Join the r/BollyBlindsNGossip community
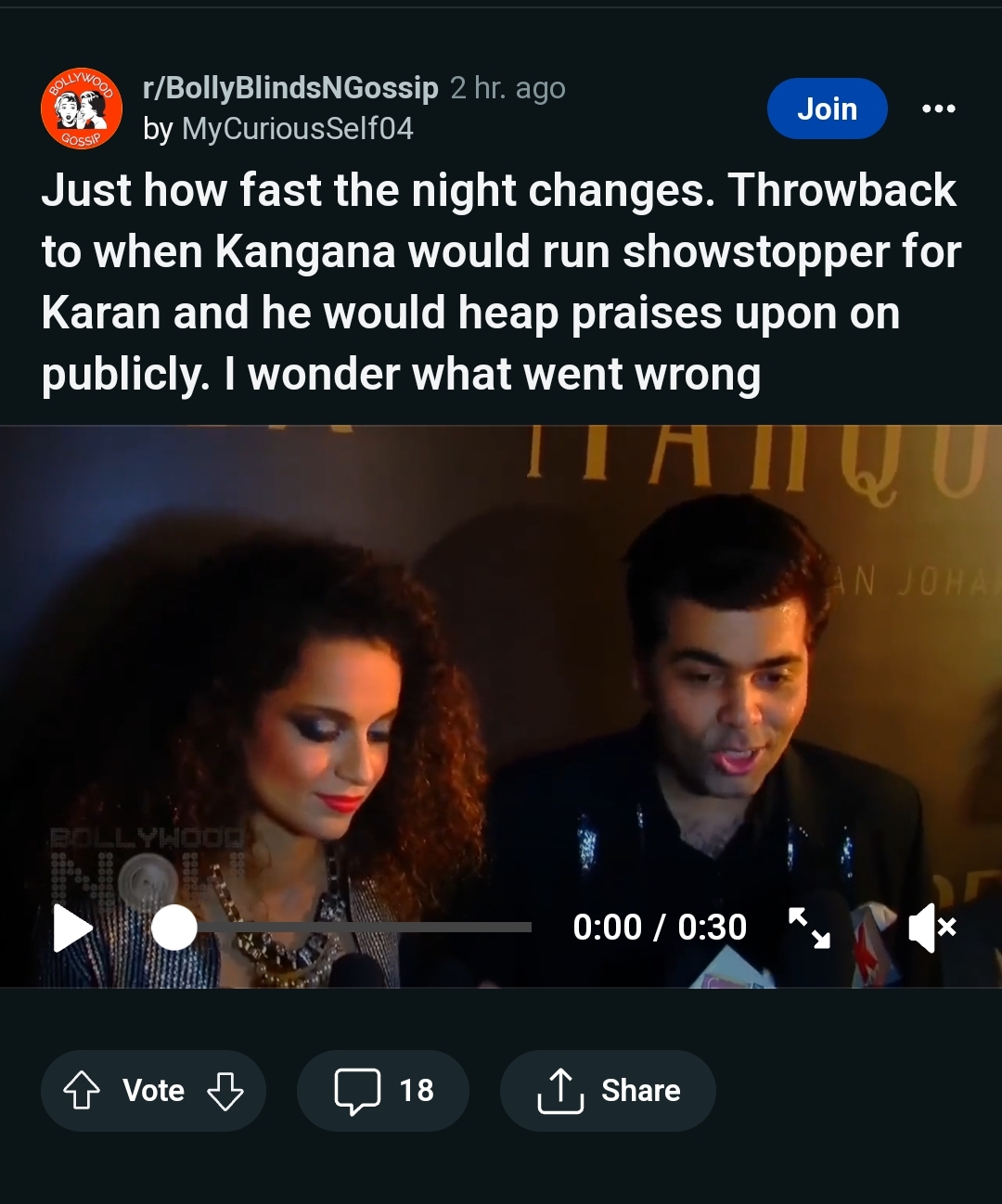 point(827,109)
